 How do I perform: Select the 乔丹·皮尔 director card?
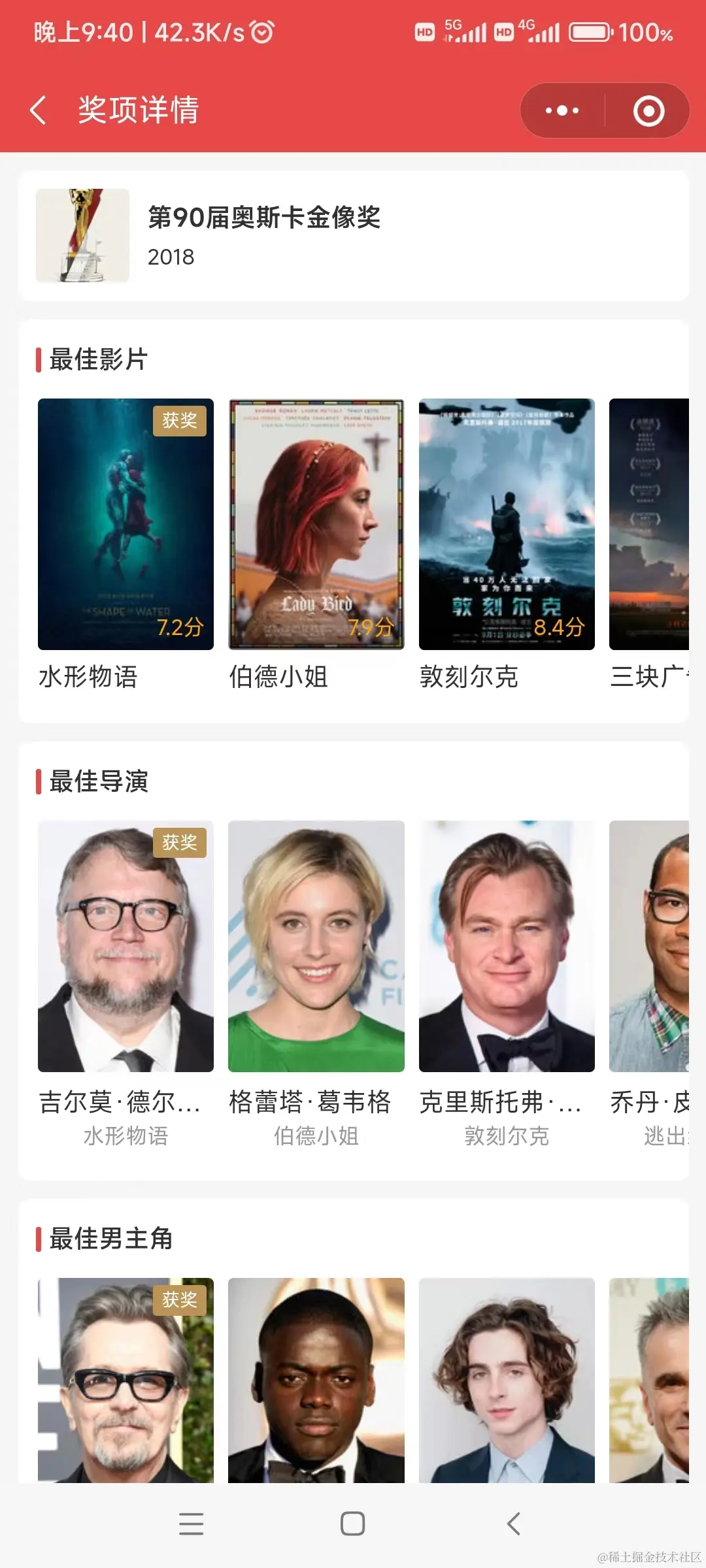648,946
